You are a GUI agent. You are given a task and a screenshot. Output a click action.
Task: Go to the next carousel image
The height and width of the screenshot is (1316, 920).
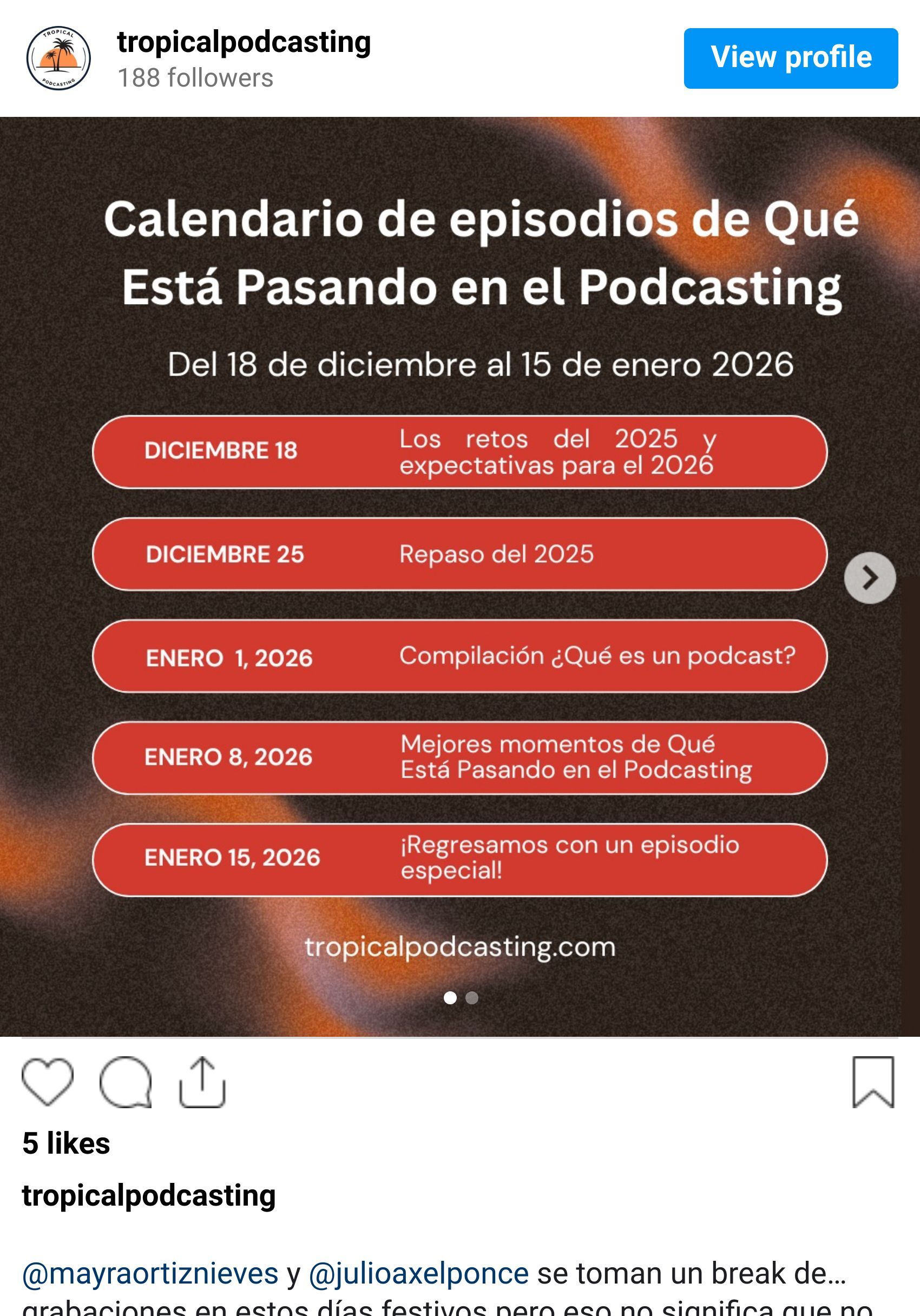[x=870, y=577]
